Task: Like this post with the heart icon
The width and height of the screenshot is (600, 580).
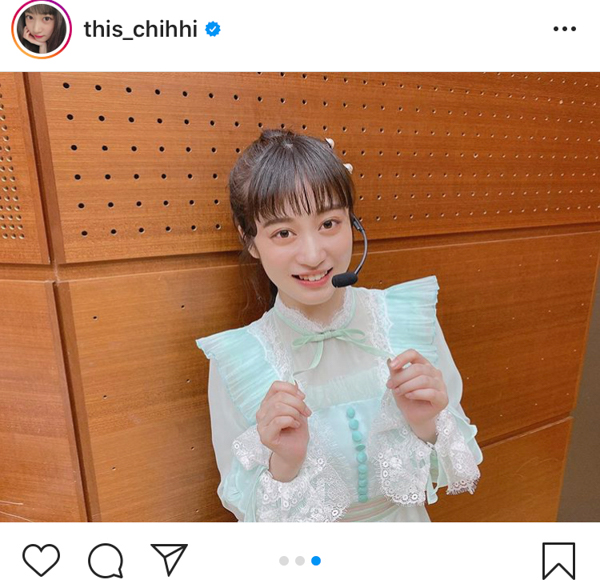Action: pos(41,560)
